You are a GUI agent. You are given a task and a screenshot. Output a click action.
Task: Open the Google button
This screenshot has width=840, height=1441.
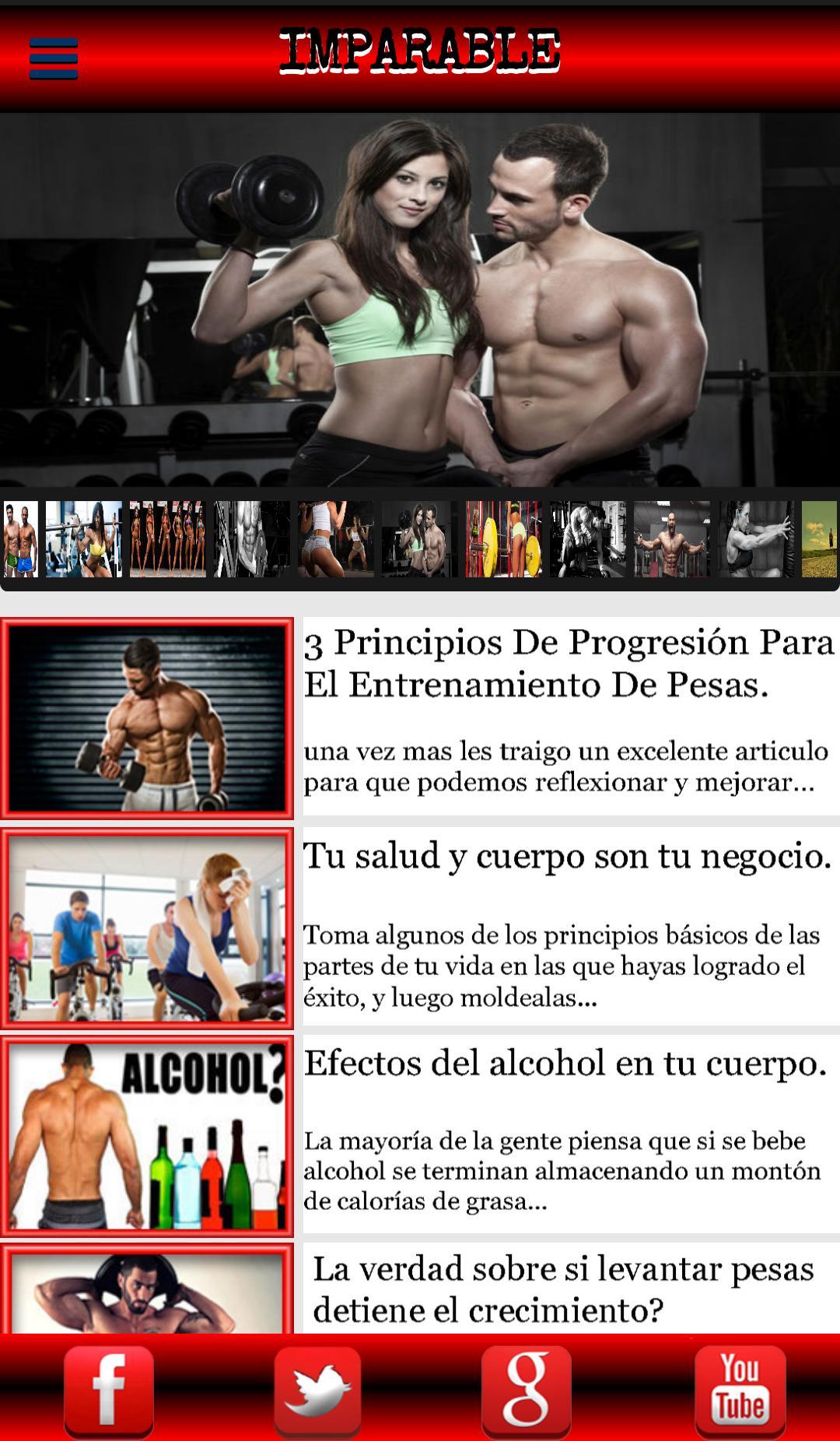(x=527, y=1391)
